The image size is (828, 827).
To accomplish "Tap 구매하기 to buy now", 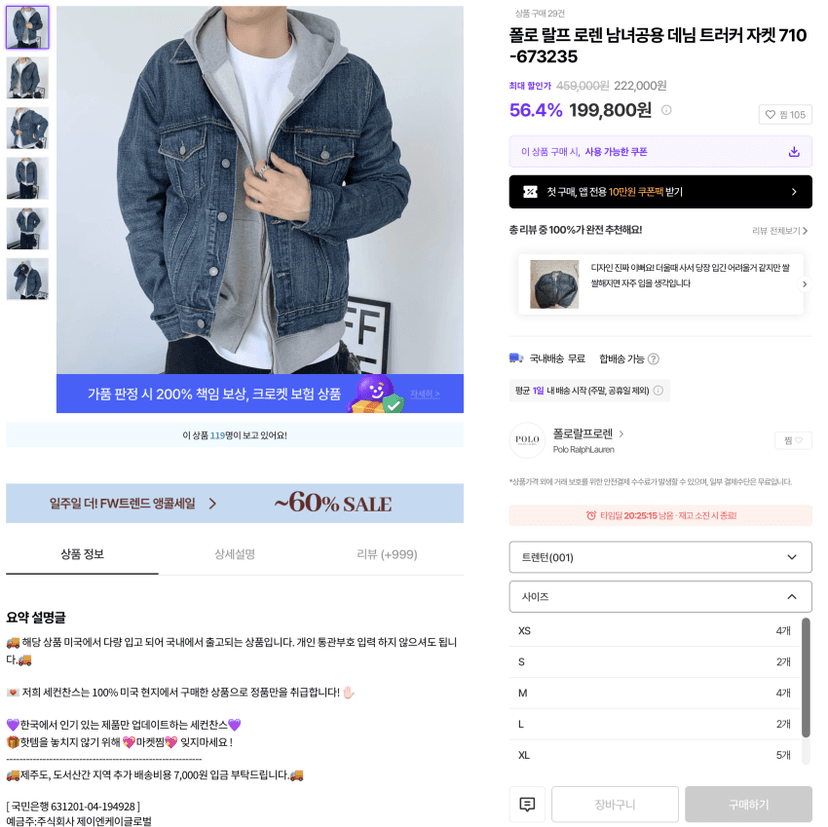I will (x=748, y=804).
